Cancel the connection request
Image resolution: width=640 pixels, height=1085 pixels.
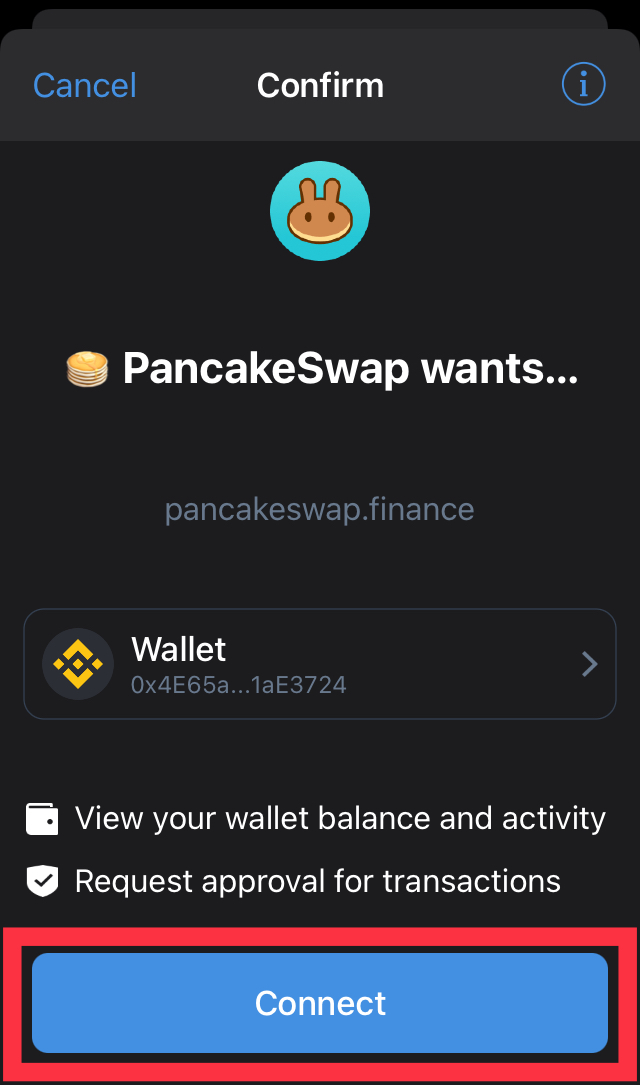[x=85, y=85]
